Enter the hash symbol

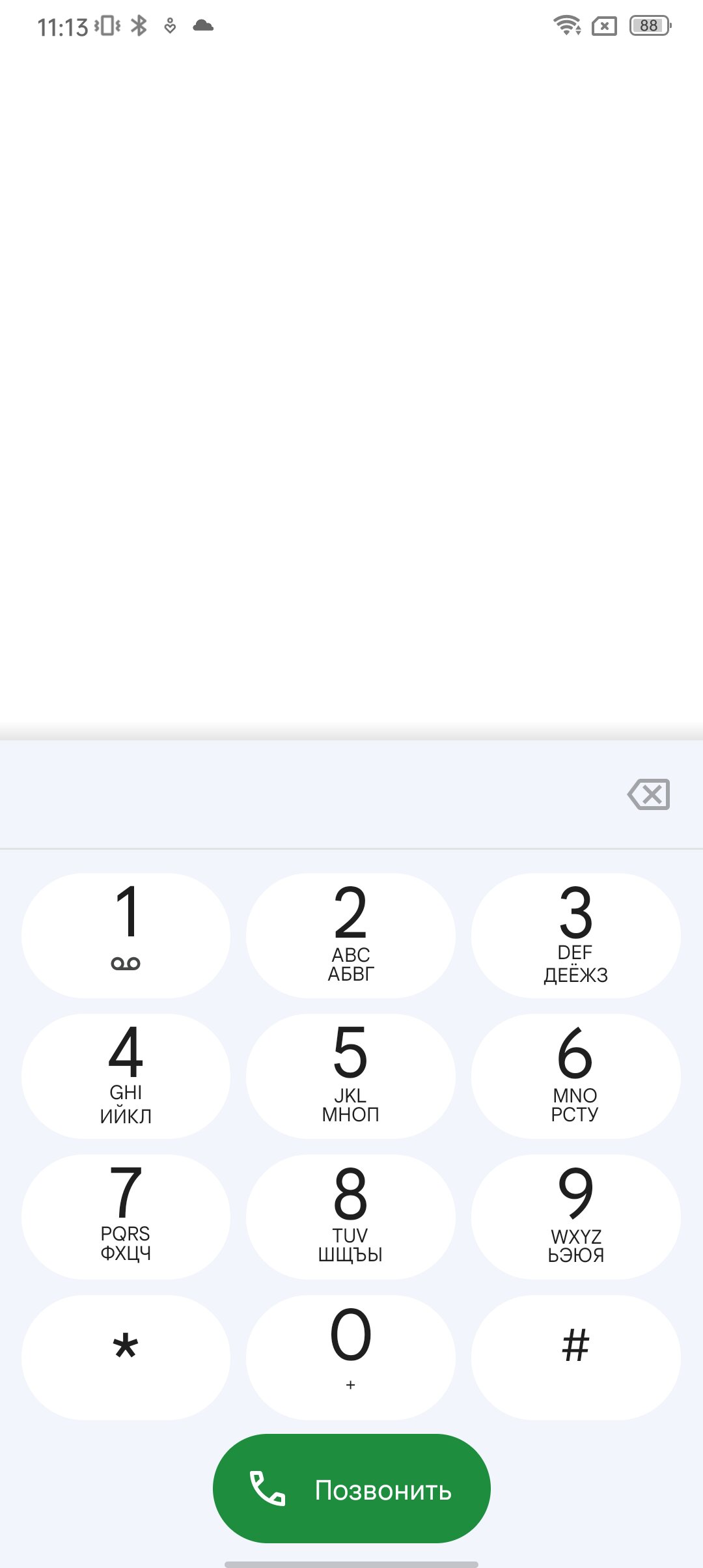[x=576, y=1358]
